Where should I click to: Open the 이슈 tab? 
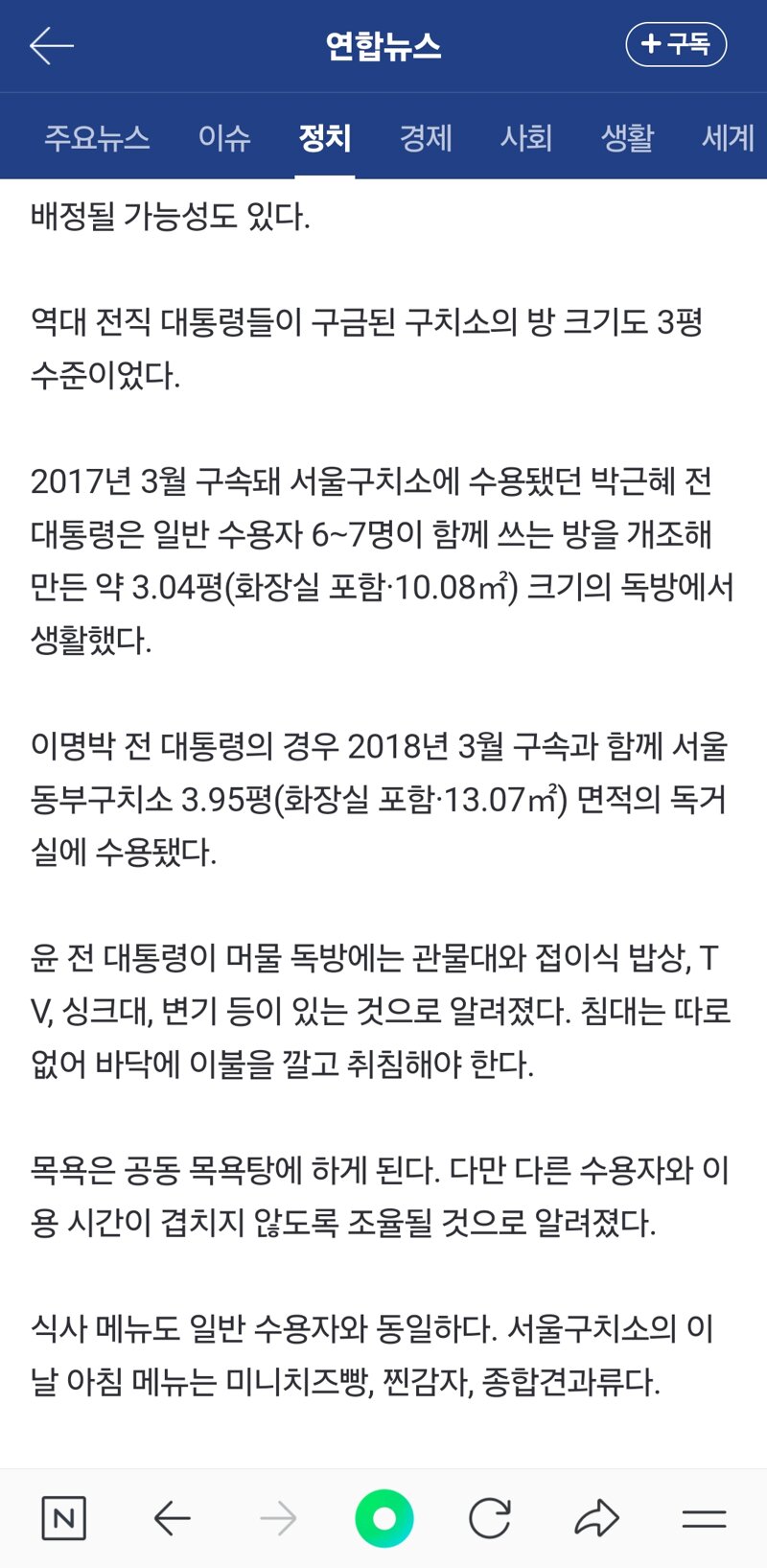click(x=224, y=138)
